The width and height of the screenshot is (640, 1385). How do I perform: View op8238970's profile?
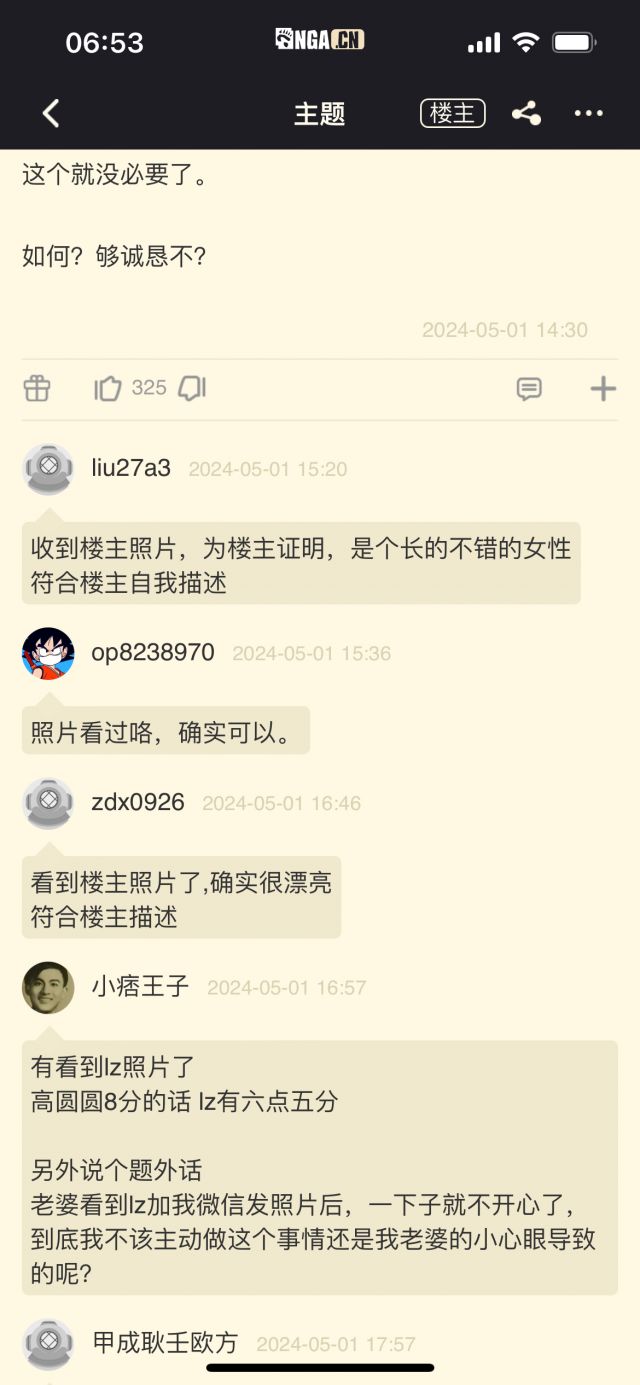48,653
